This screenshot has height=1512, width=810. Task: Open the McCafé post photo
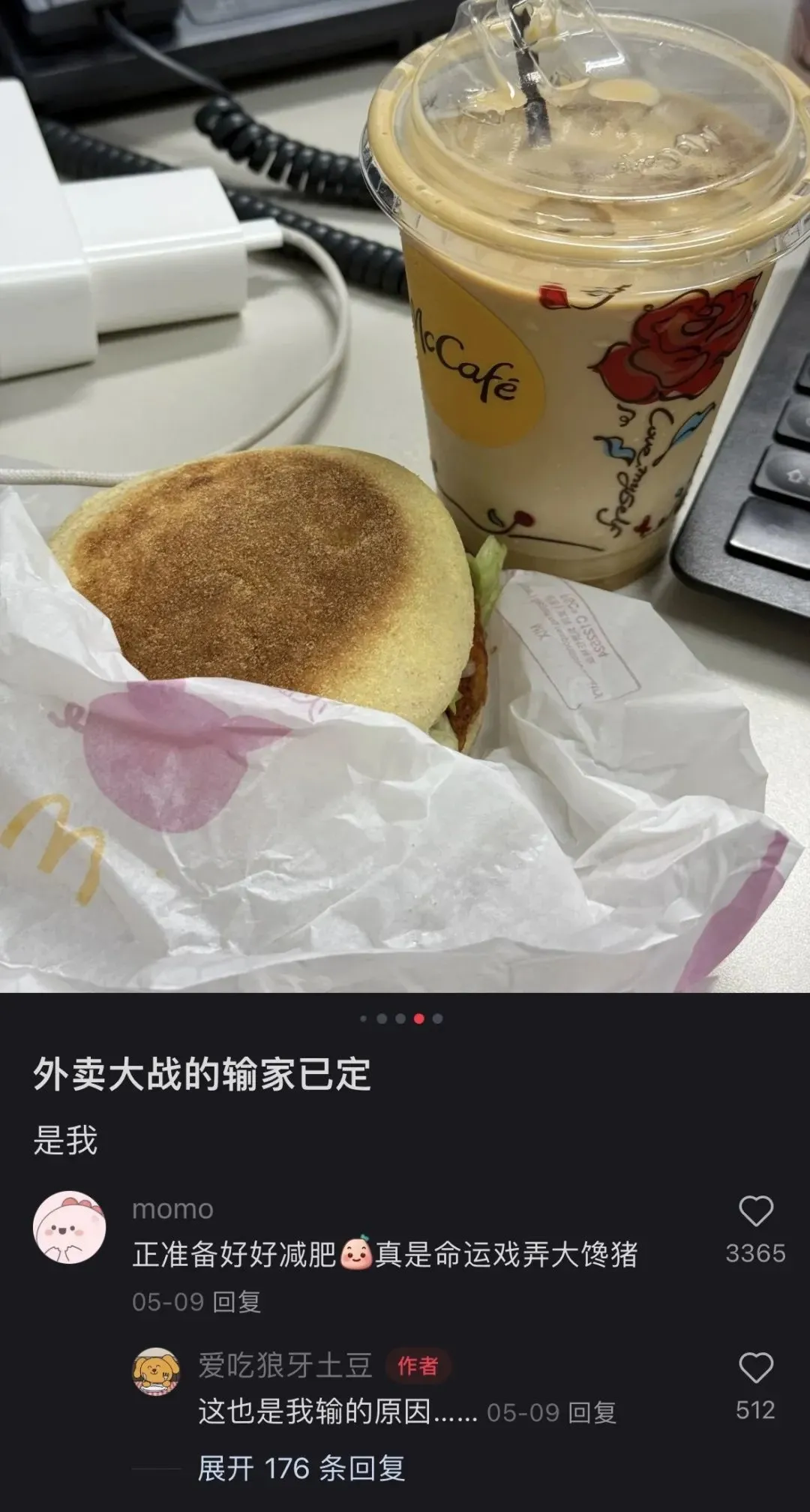coord(405,495)
